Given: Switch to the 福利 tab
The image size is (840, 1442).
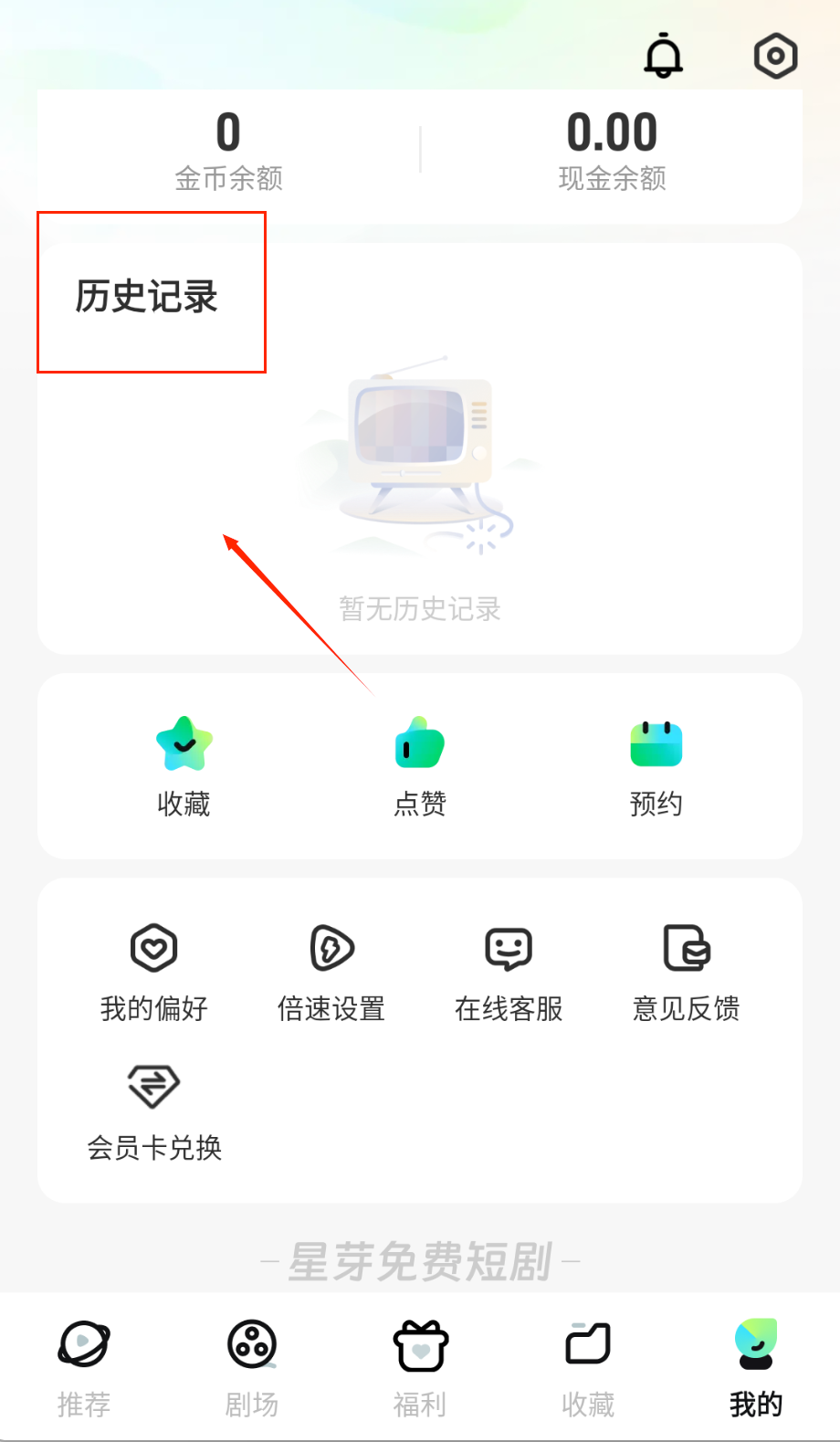Looking at the screenshot, I should click(x=420, y=1367).
